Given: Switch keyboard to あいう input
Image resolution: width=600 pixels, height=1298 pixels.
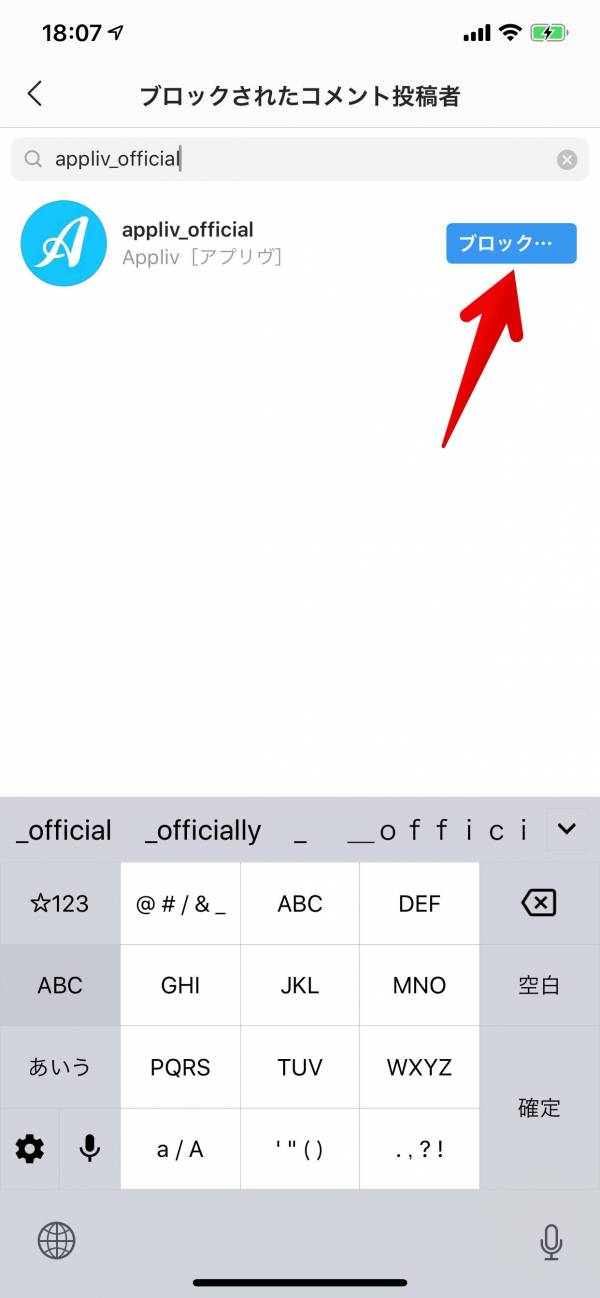Looking at the screenshot, I should (60, 1067).
